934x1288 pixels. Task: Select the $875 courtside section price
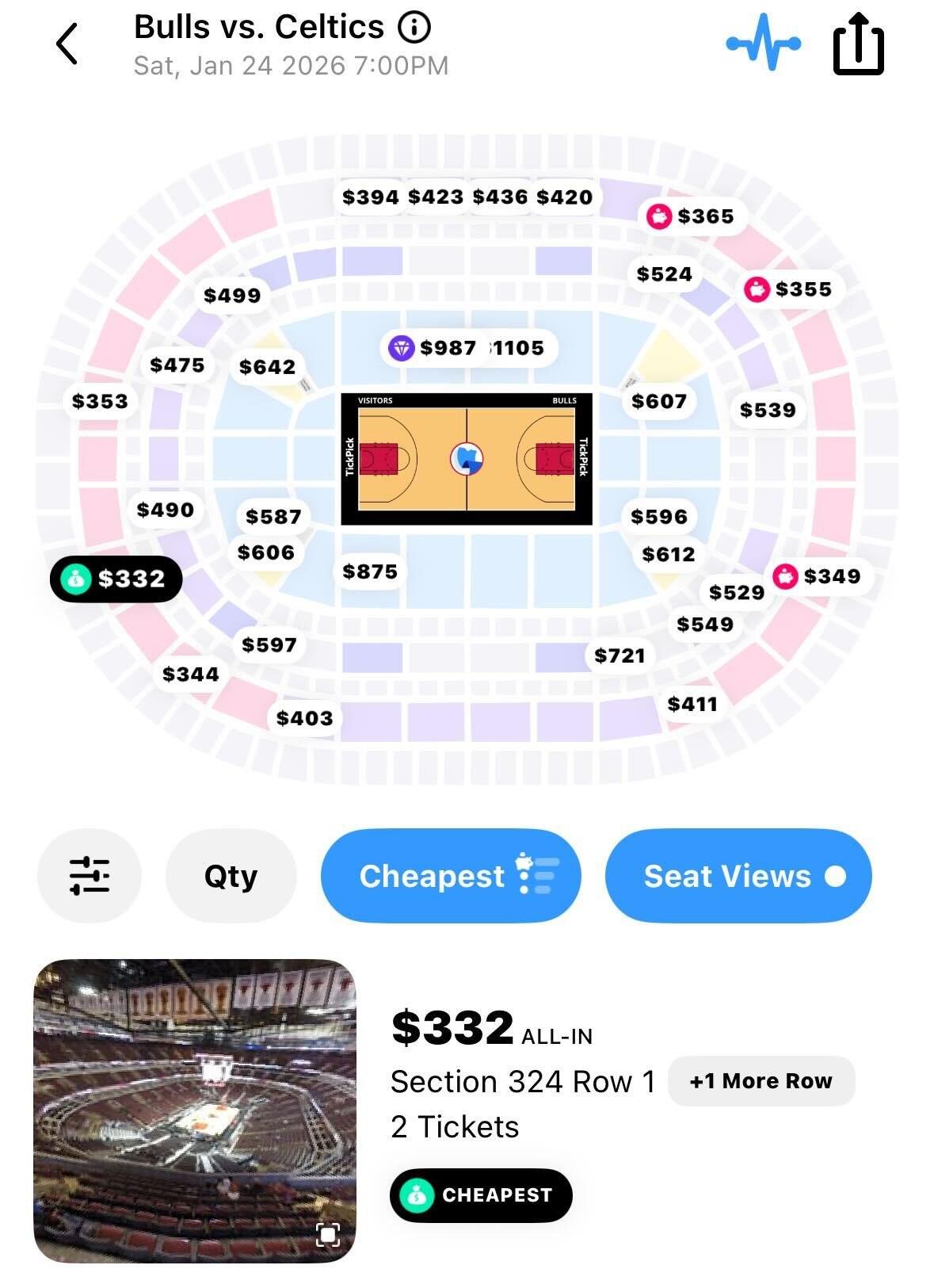point(370,571)
